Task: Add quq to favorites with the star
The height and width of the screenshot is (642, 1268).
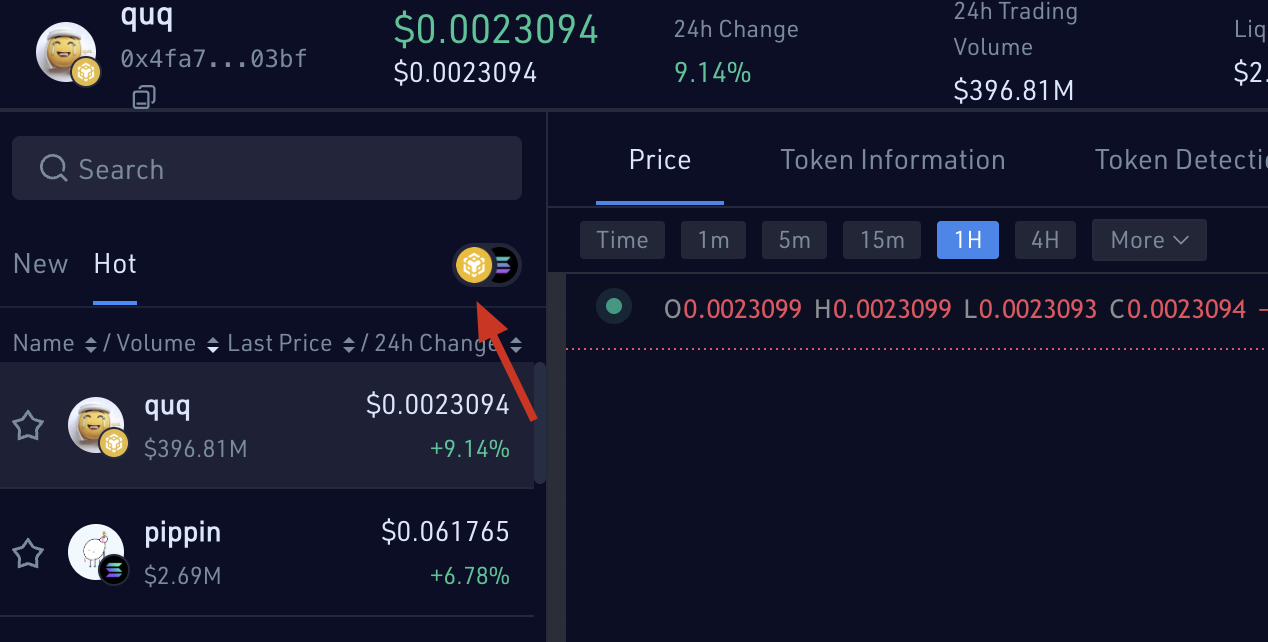Action: 28,426
